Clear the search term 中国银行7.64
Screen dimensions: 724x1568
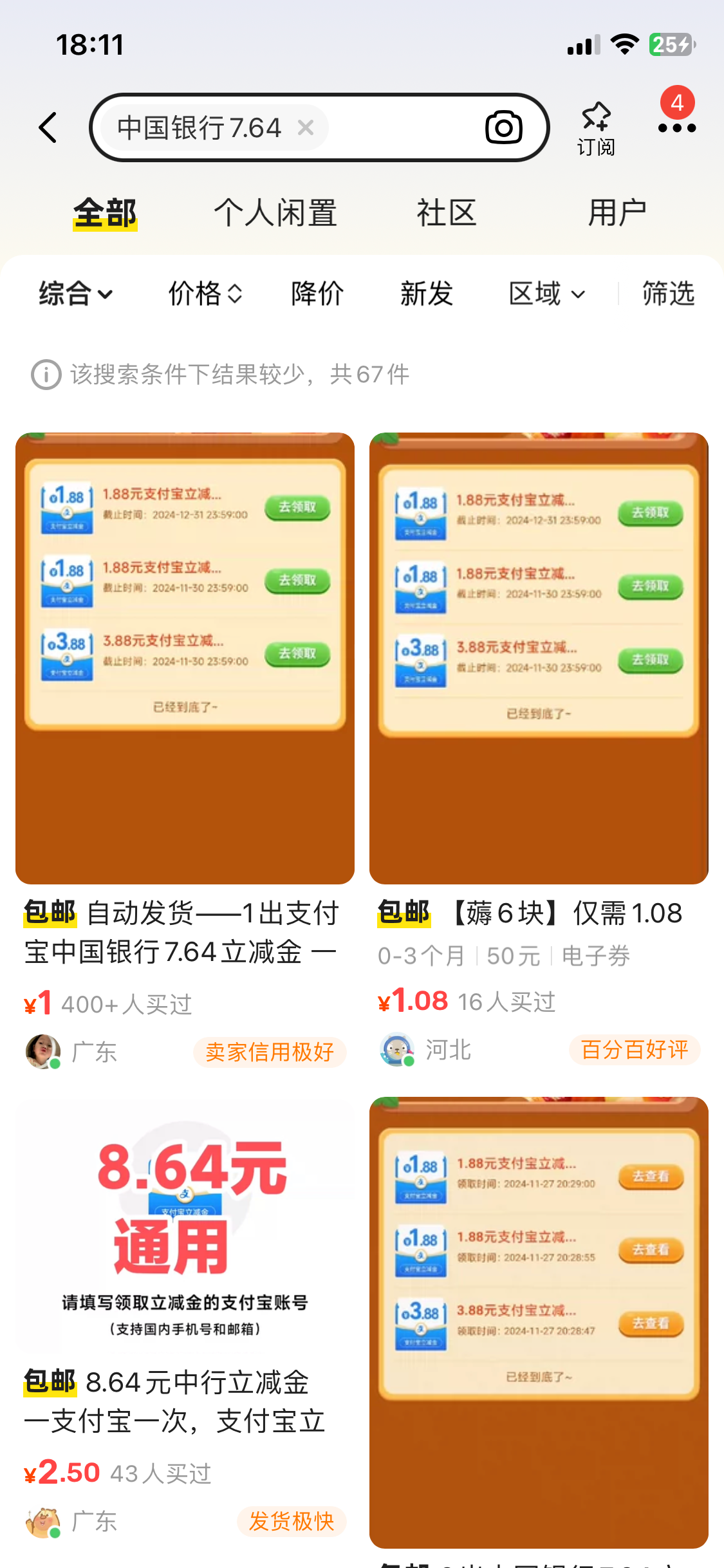[306, 127]
